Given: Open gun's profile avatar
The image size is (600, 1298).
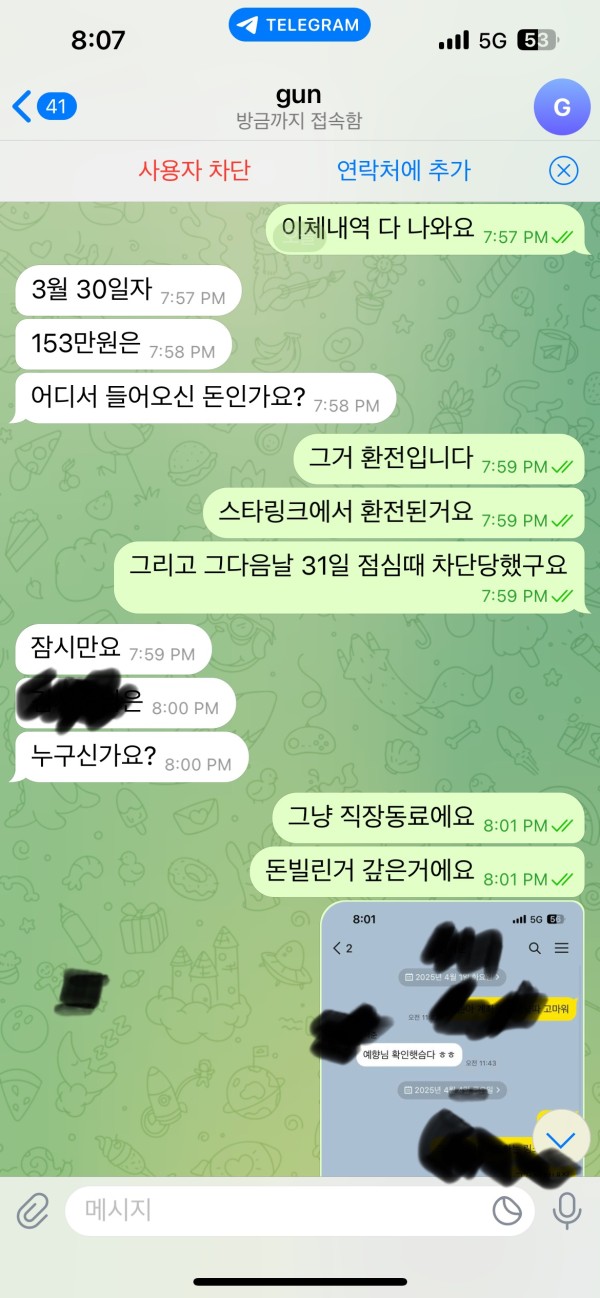Looking at the screenshot, I should tap(562, 106).
